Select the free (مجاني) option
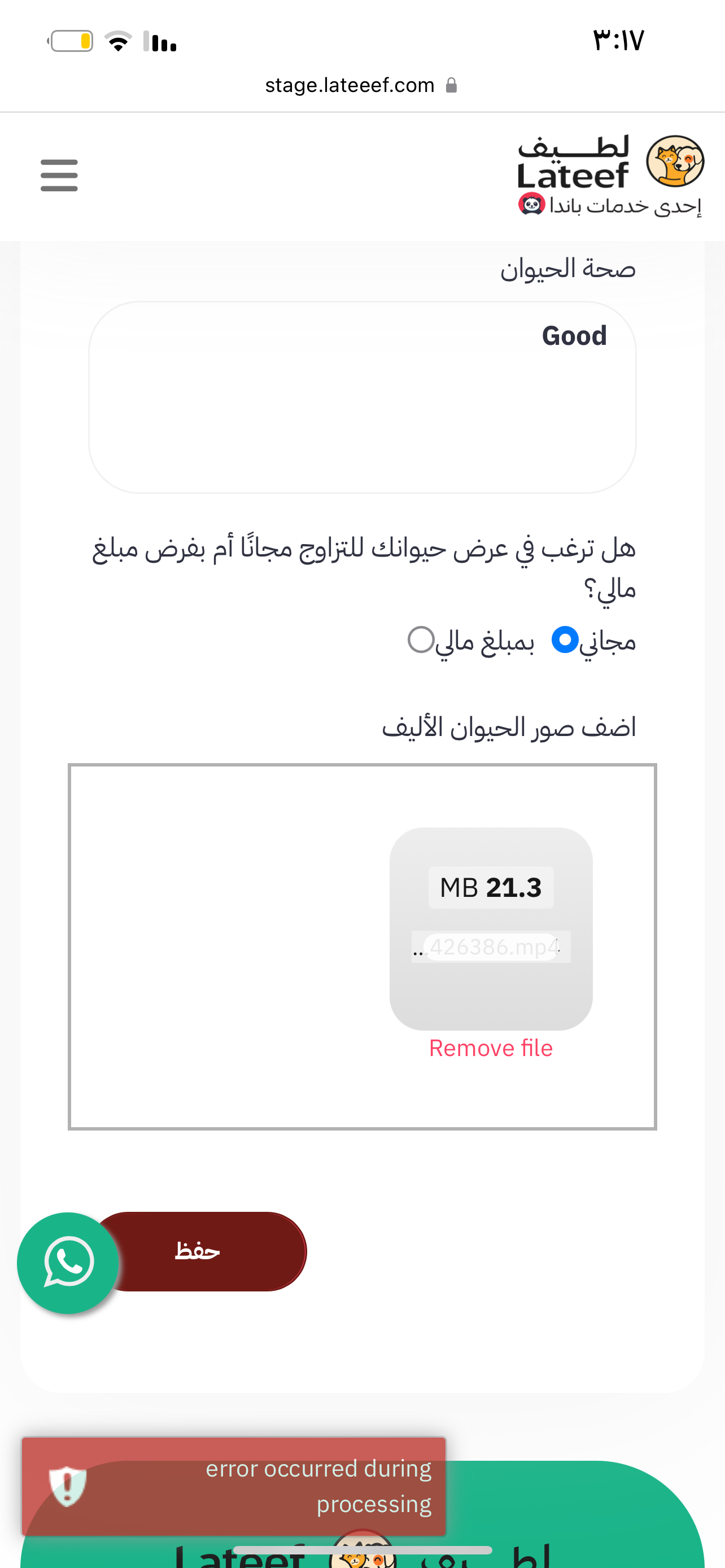 tap(564, 640)
